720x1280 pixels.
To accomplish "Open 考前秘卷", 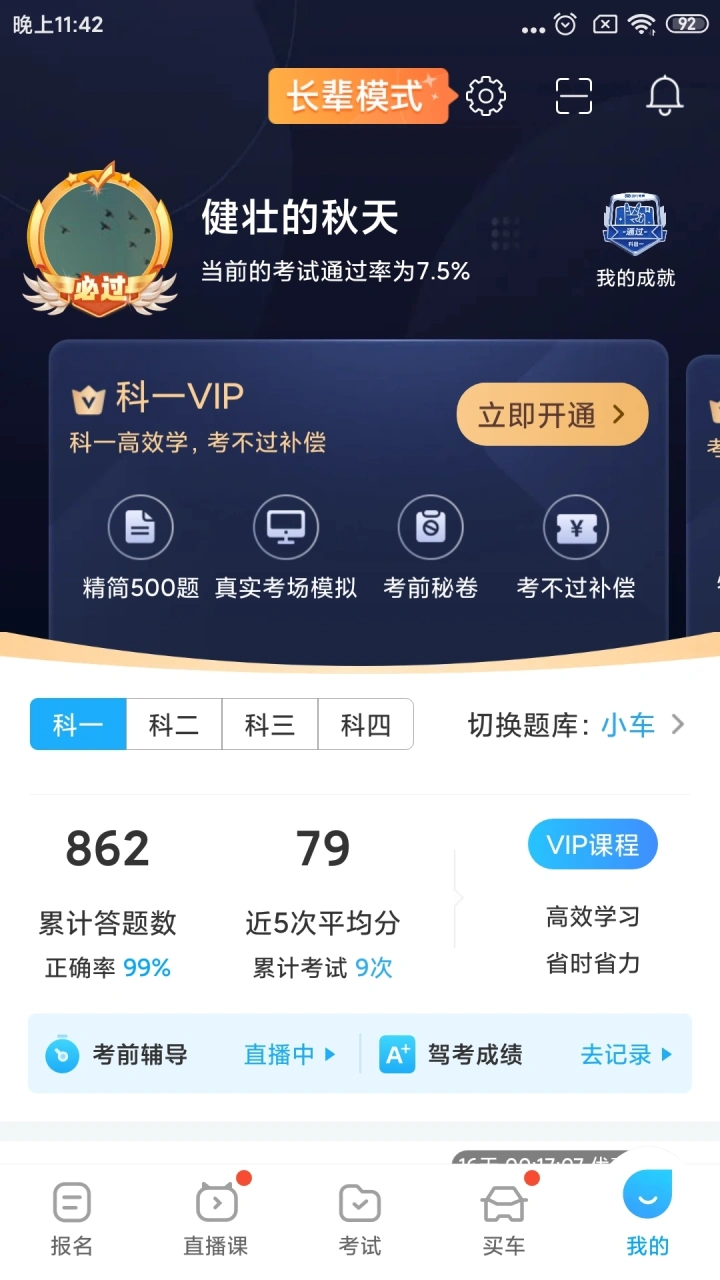I will [x=430, y=548].
